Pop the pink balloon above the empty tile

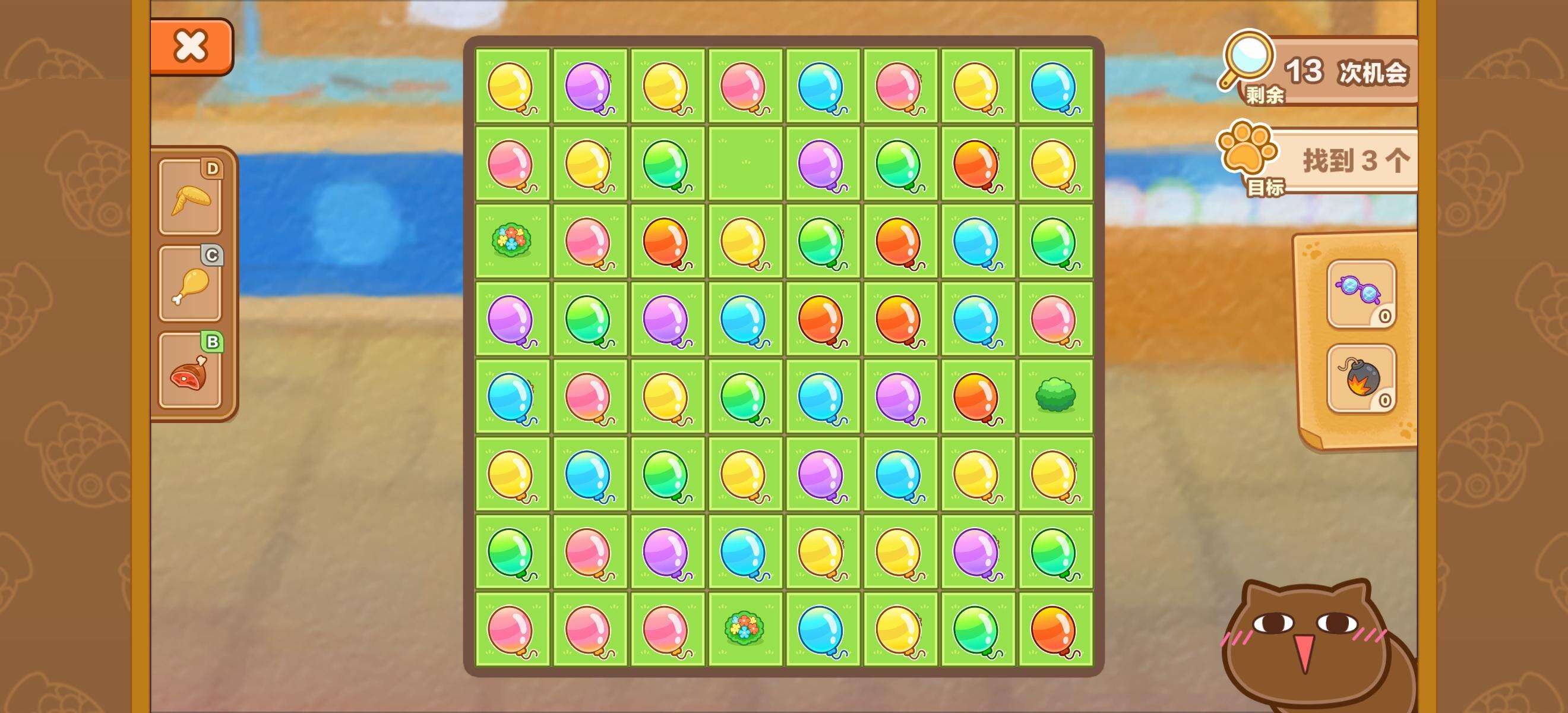744,85
